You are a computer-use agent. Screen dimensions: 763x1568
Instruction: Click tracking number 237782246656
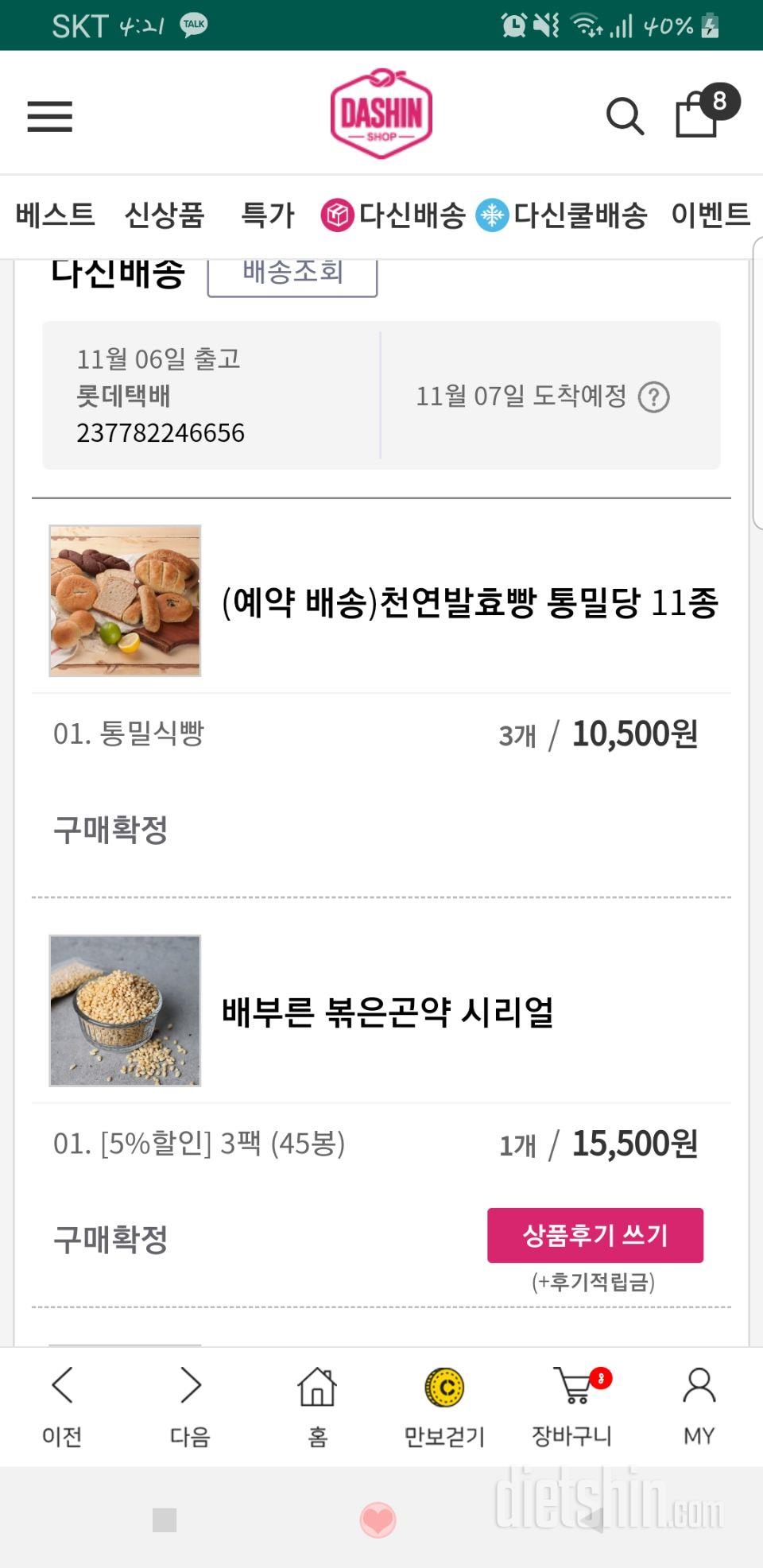[x=159, y=433]
